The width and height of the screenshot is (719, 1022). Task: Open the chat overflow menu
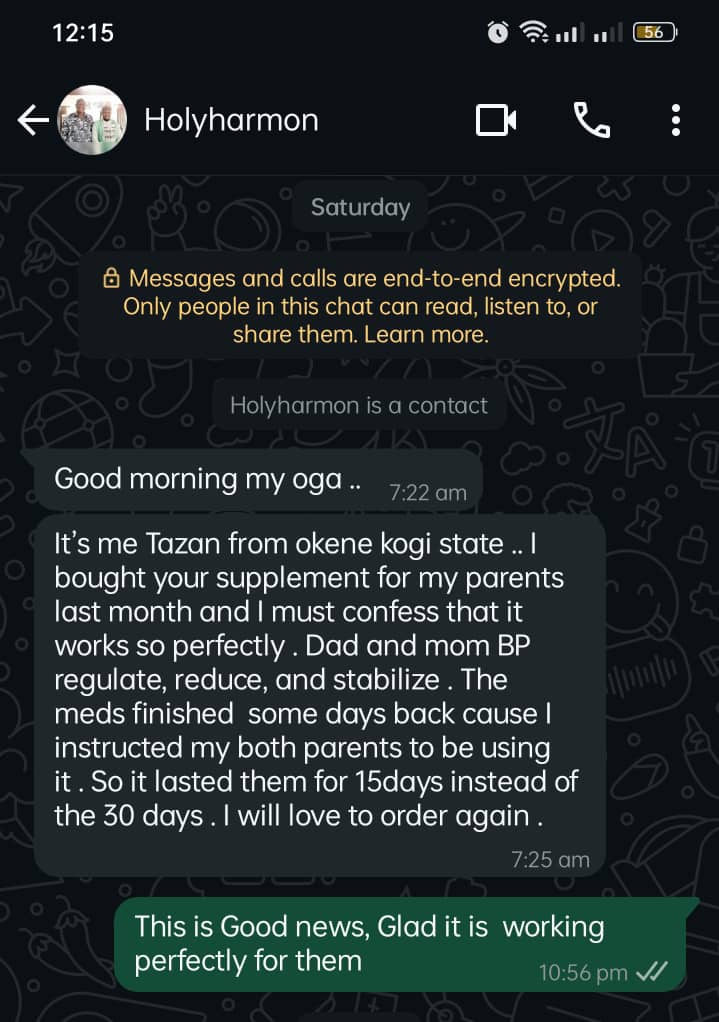coord(676,121)
